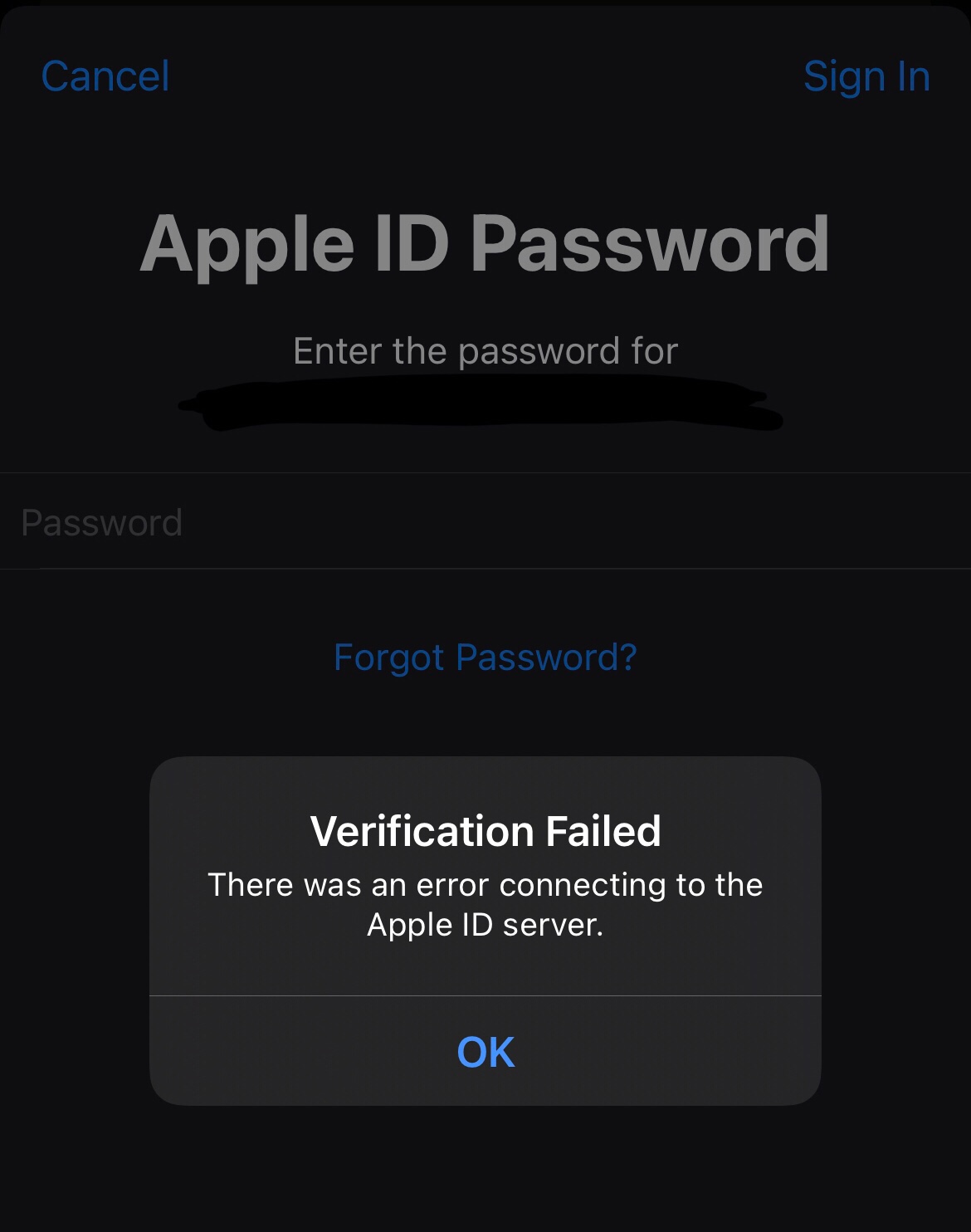Cancel the Apple ID password prompt
This screenshot has width=971, height=1232.
coord(105,76)
